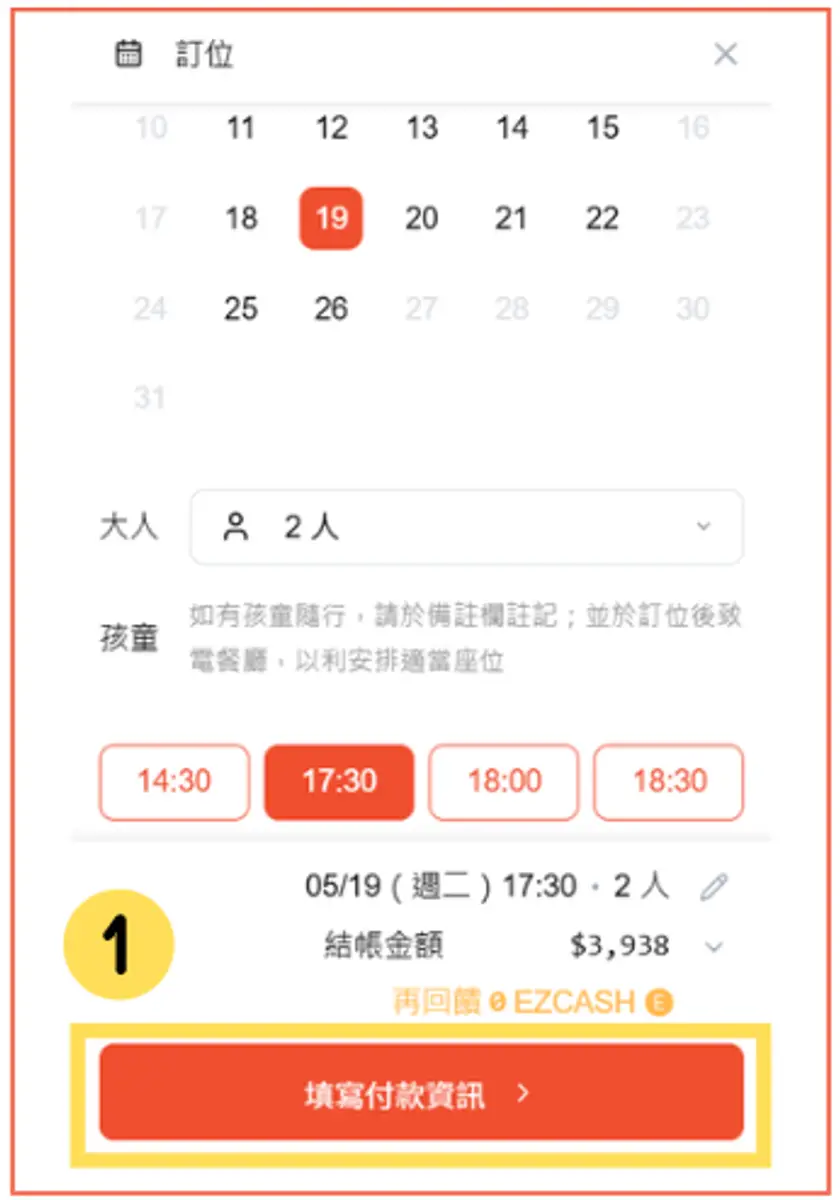Select the 20th on the calendar

pos(421,218)
